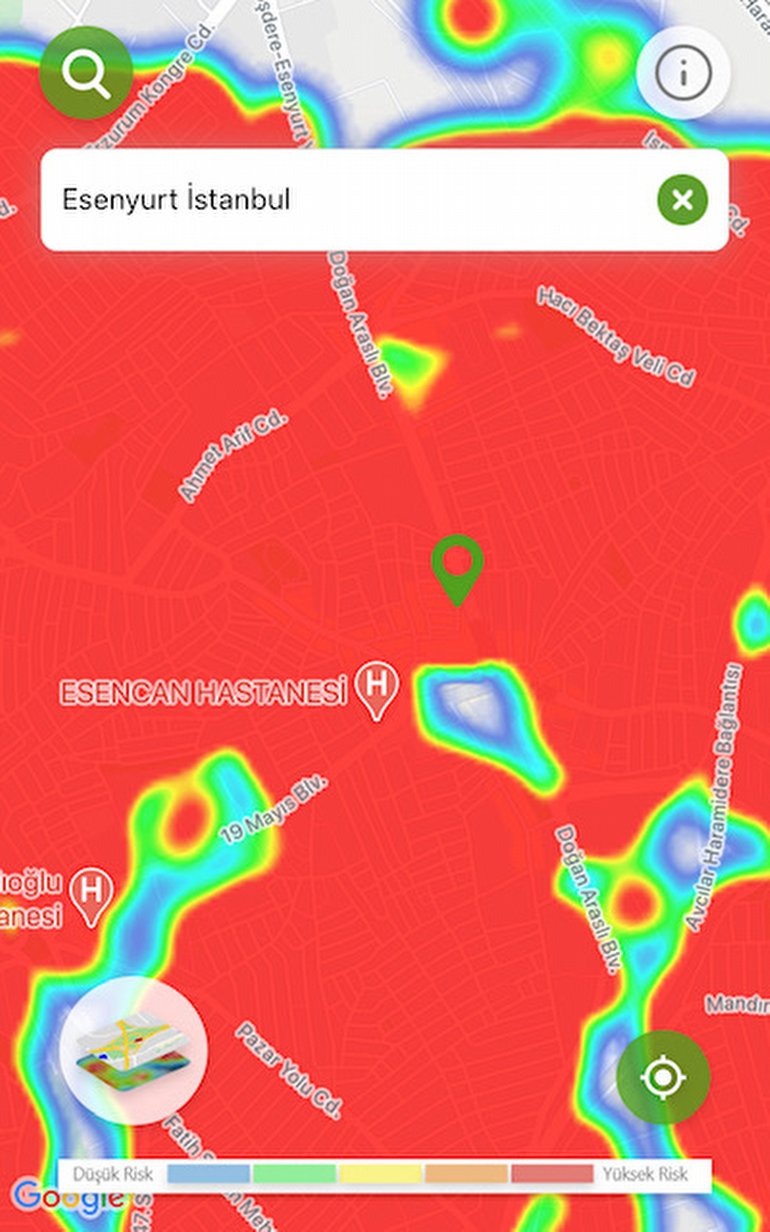Tap the green search magnifier button
The width and height of the screenshot is (770, 1232).
point(86,72)
